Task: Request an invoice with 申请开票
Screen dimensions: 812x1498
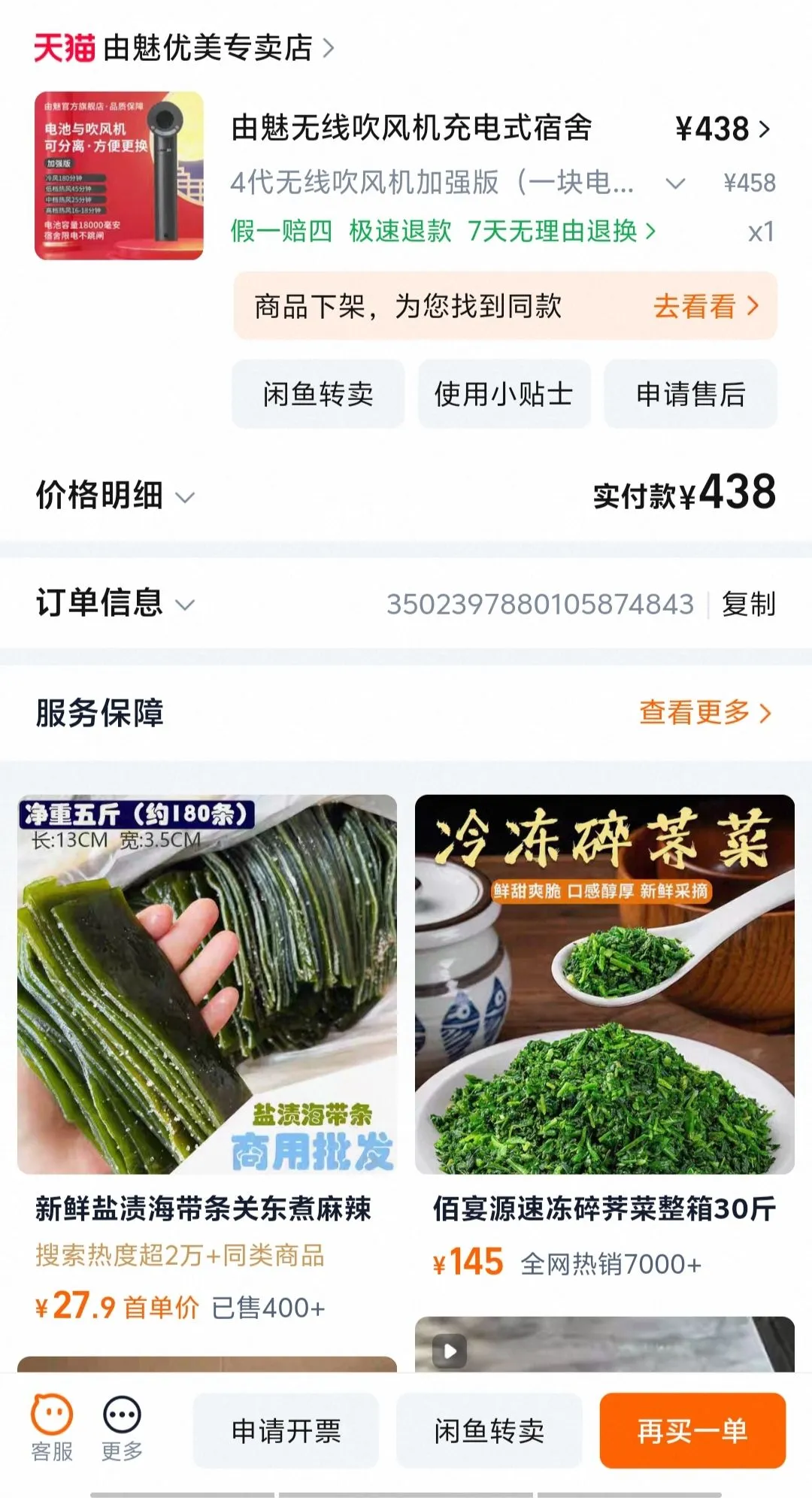Action: (x=286, y=1430)
